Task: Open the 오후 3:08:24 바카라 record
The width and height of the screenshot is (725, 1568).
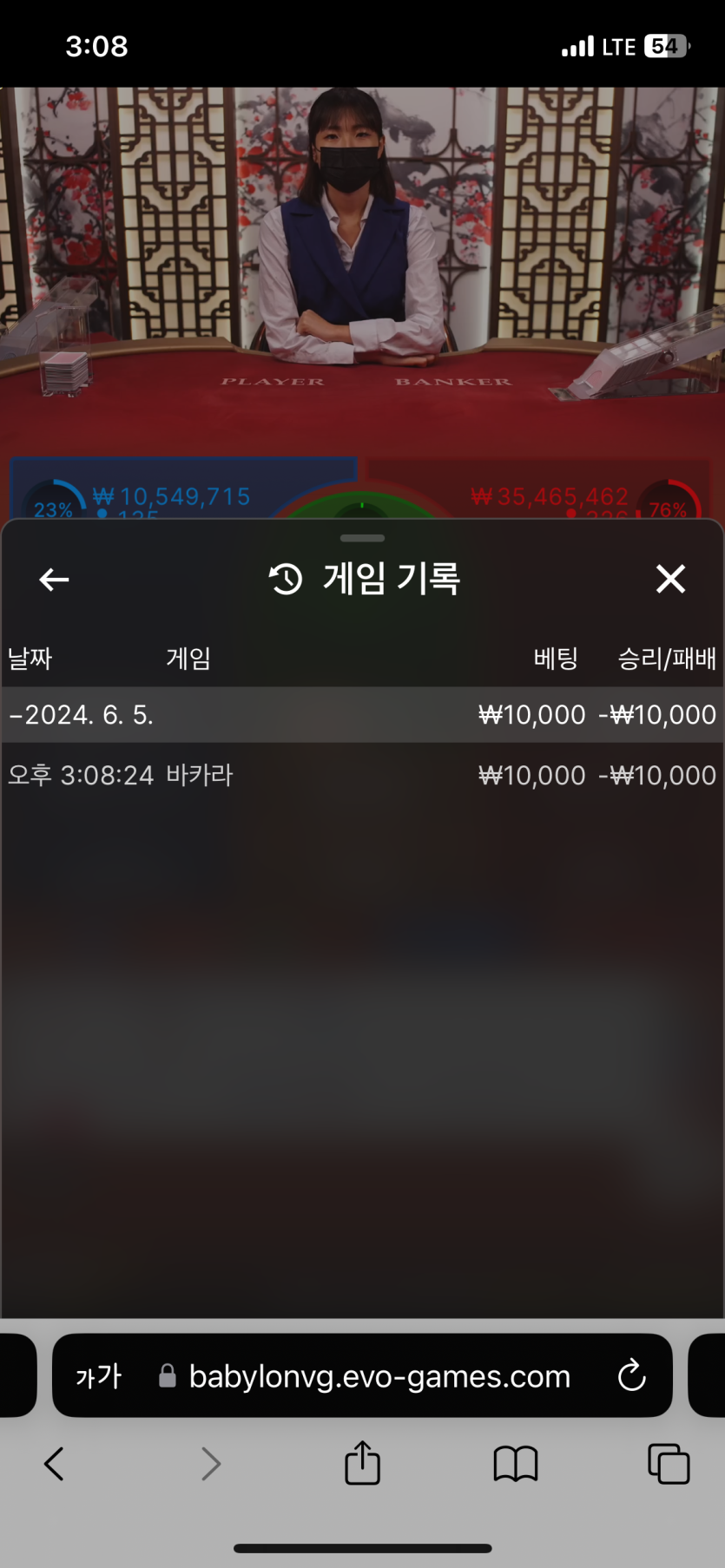Action: [x=361, y=775]
